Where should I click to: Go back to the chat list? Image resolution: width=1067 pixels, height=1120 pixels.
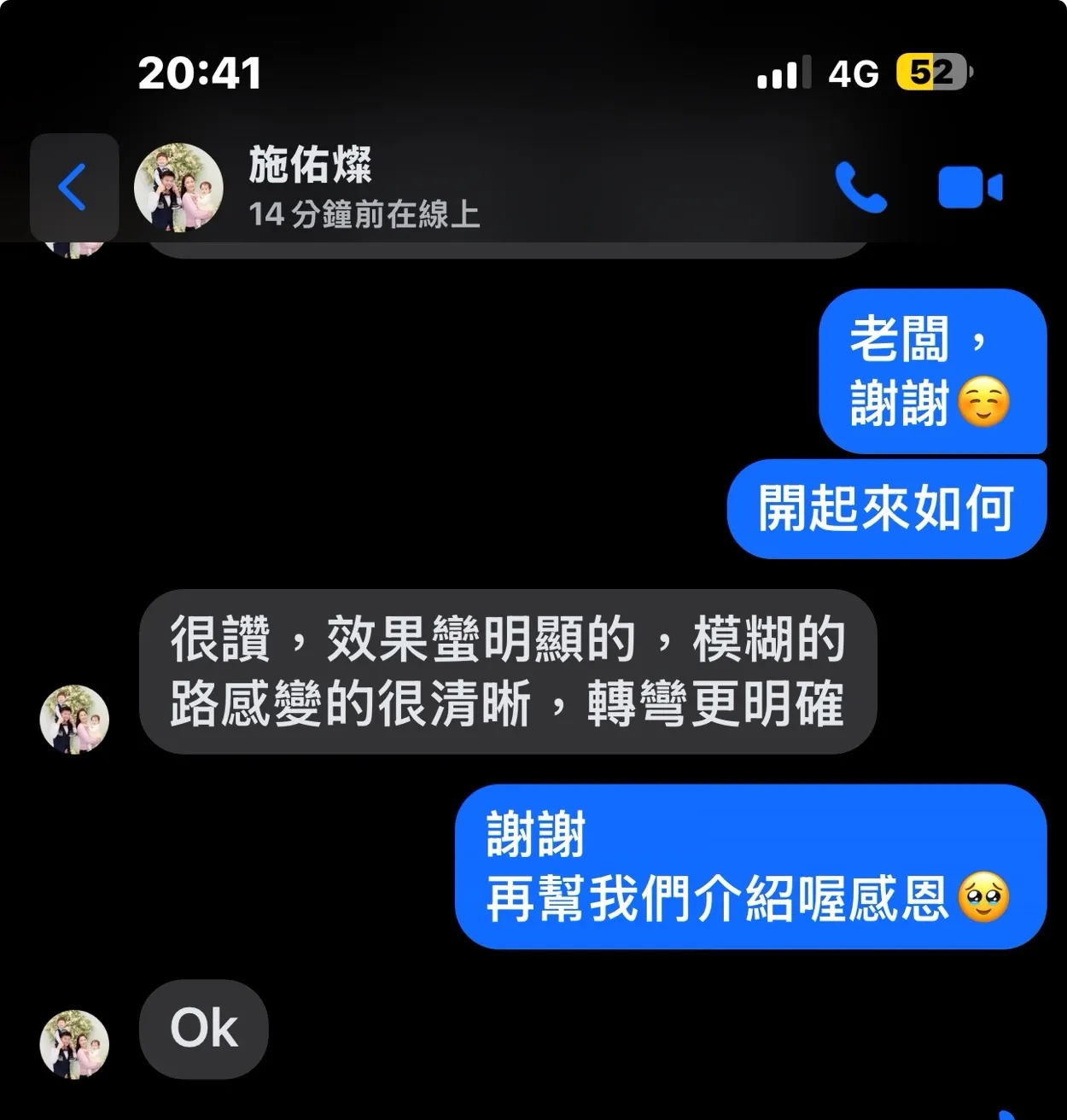click(73, 187)
